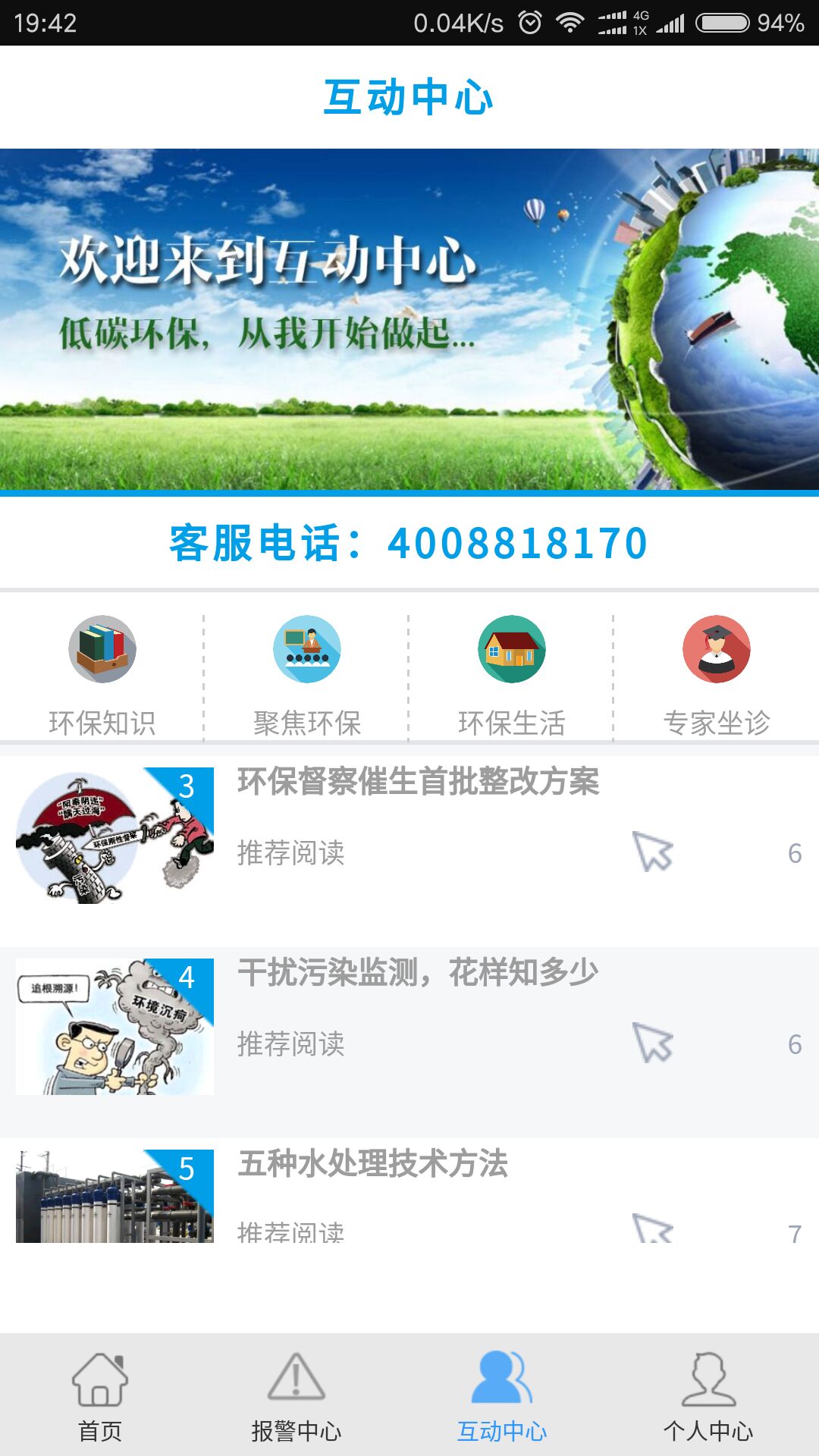Tap the 环保生活 house icon

(x=512, y=651)
